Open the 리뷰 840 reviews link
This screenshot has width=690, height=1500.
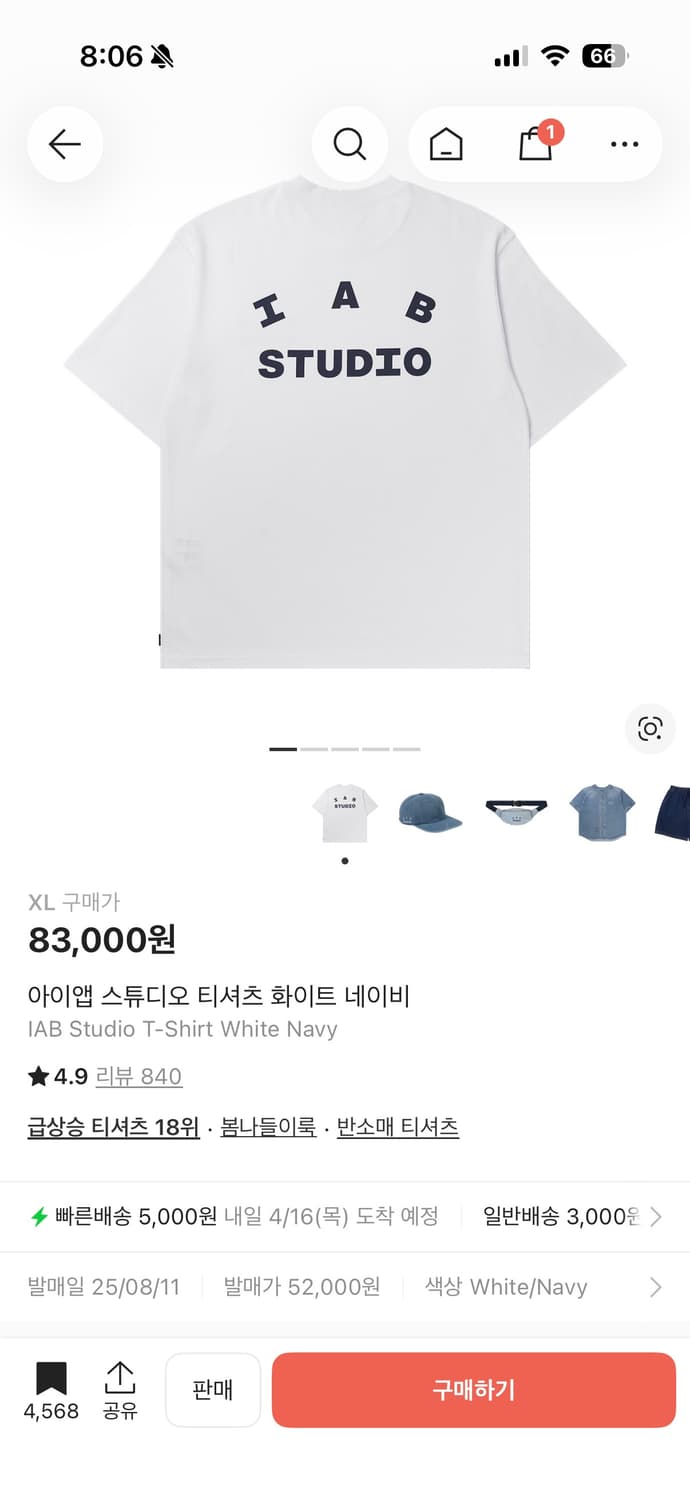coord(138,1076)
